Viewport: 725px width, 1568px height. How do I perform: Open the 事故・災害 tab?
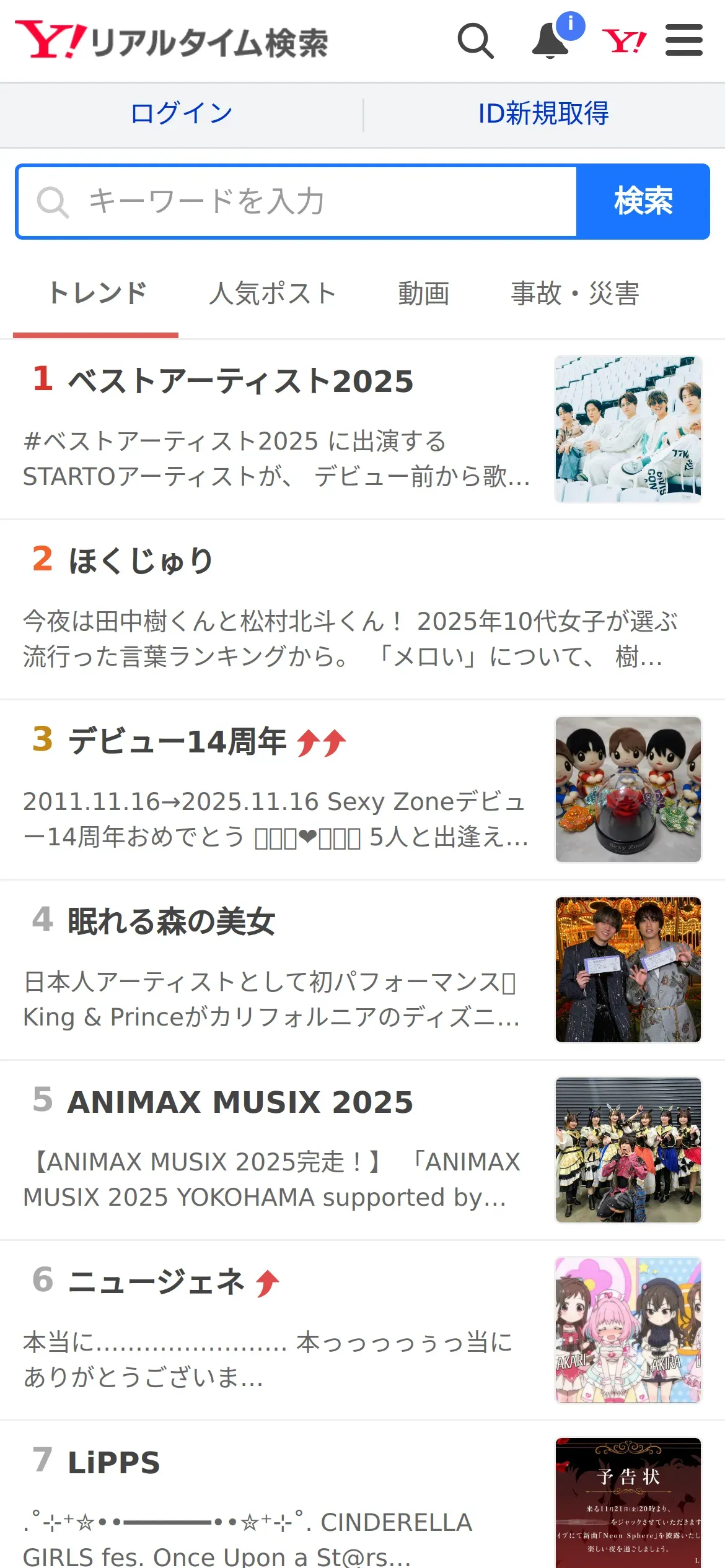(574, 294)
